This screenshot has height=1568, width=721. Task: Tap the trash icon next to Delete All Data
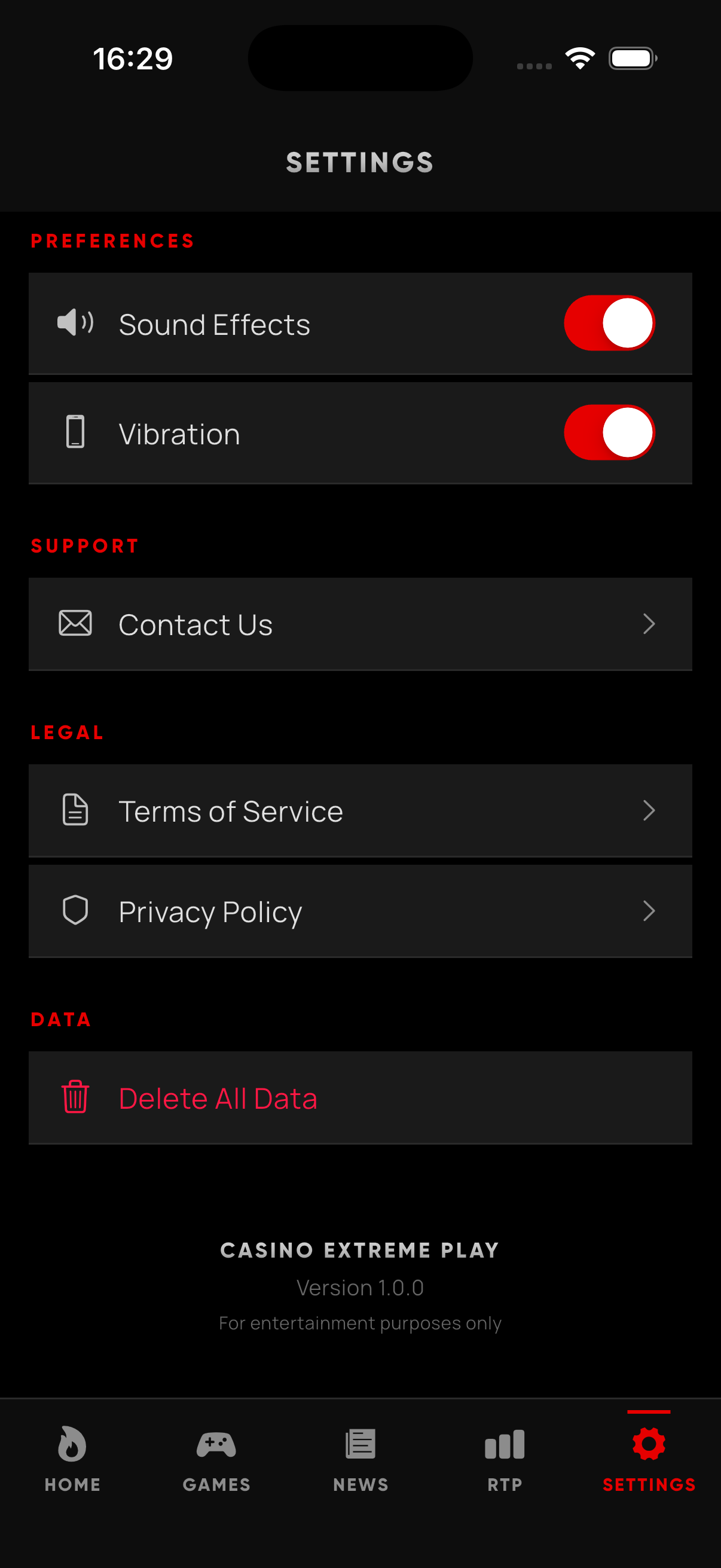(x=74, y=1097)
